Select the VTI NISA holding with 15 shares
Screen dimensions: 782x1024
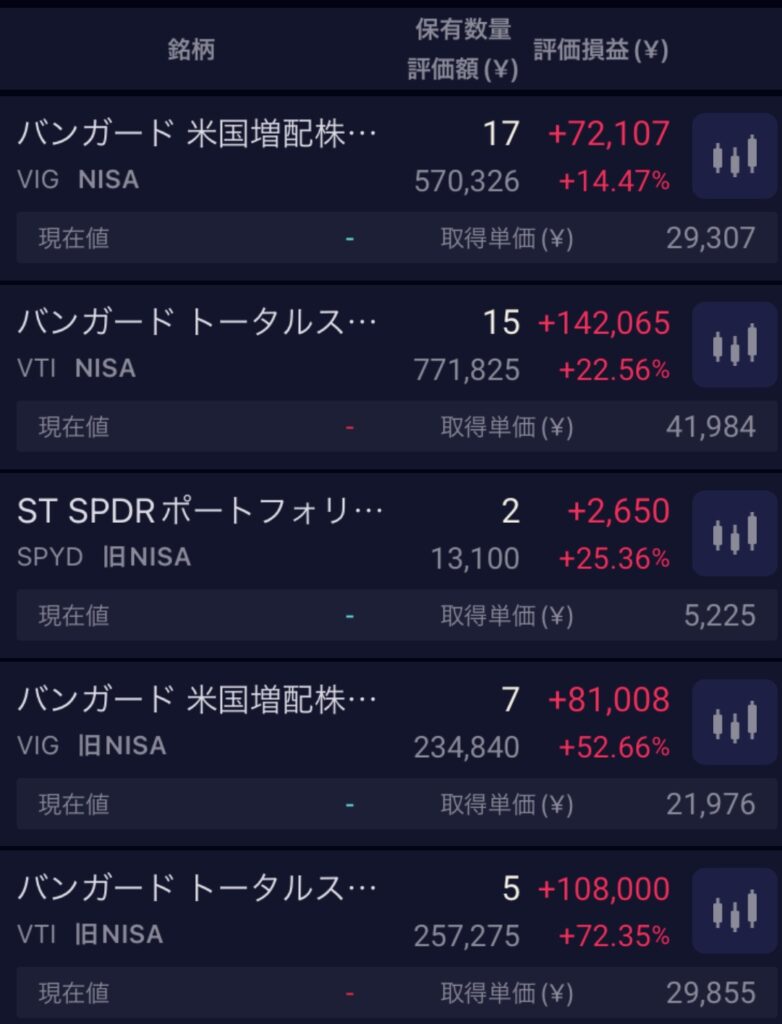click(x=200, y=323)
